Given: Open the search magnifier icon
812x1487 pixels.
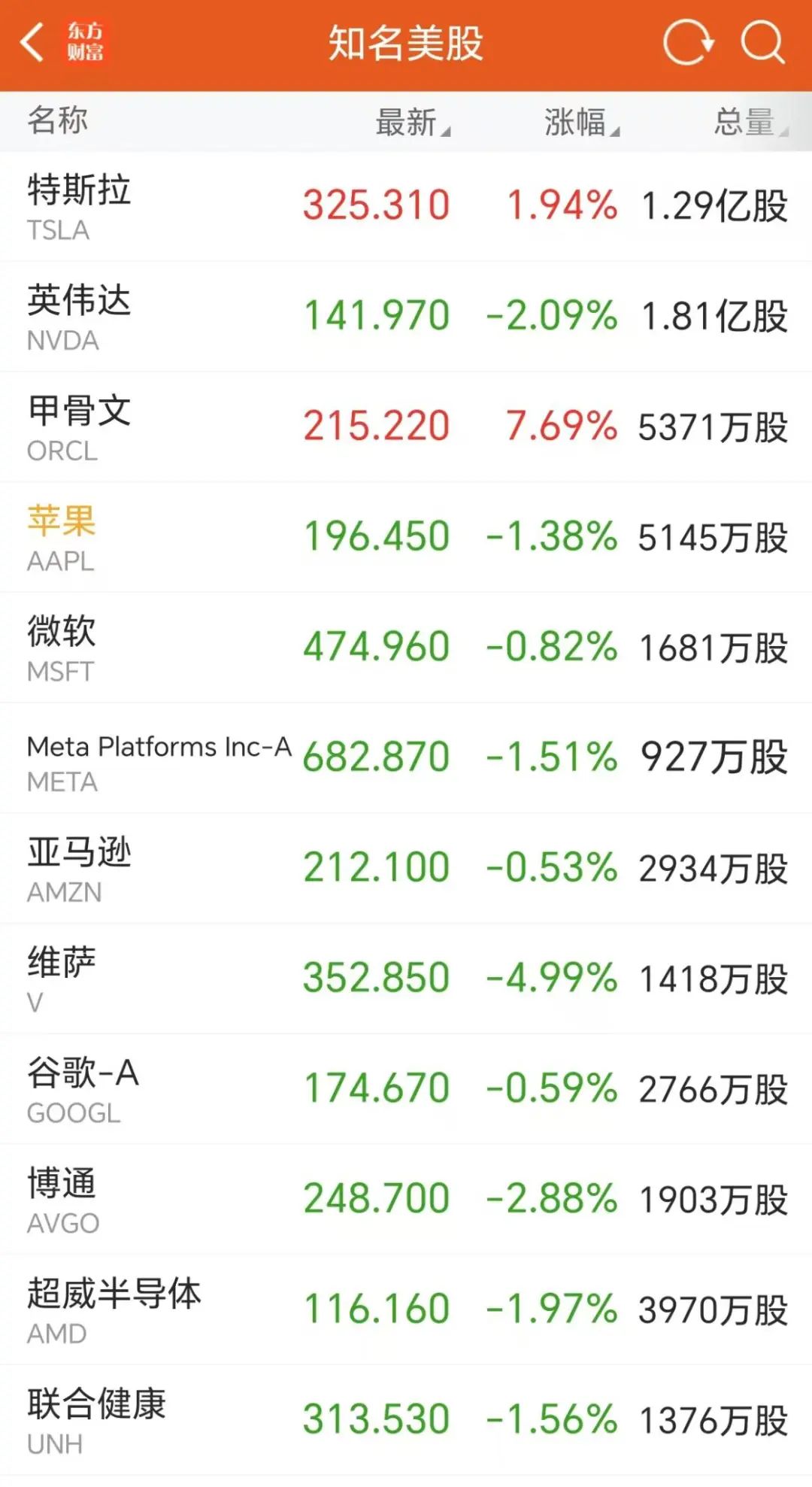Looking at the screenshot, I should pyautogui.click(x=762, y=43).
